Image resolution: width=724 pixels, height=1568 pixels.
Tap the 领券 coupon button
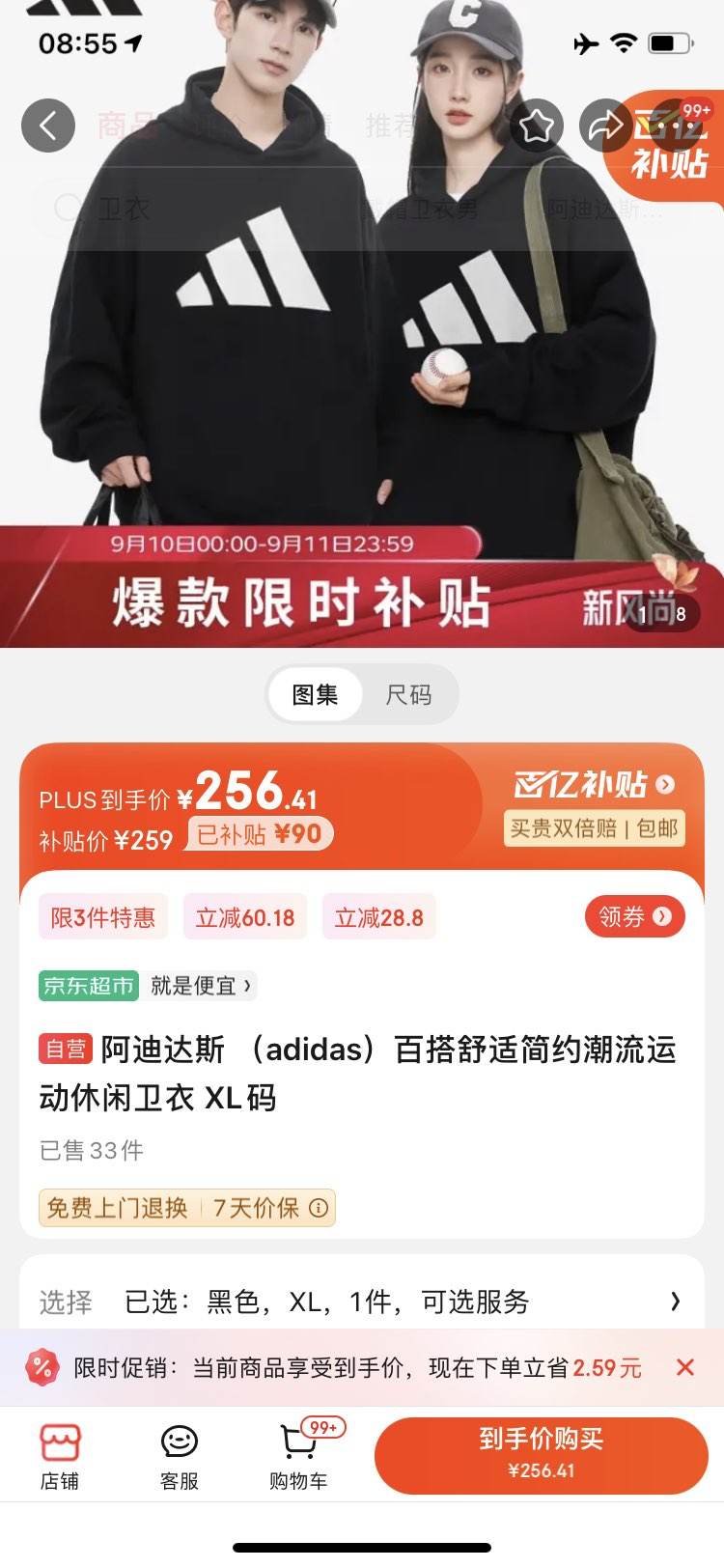(x=634, y=916)
